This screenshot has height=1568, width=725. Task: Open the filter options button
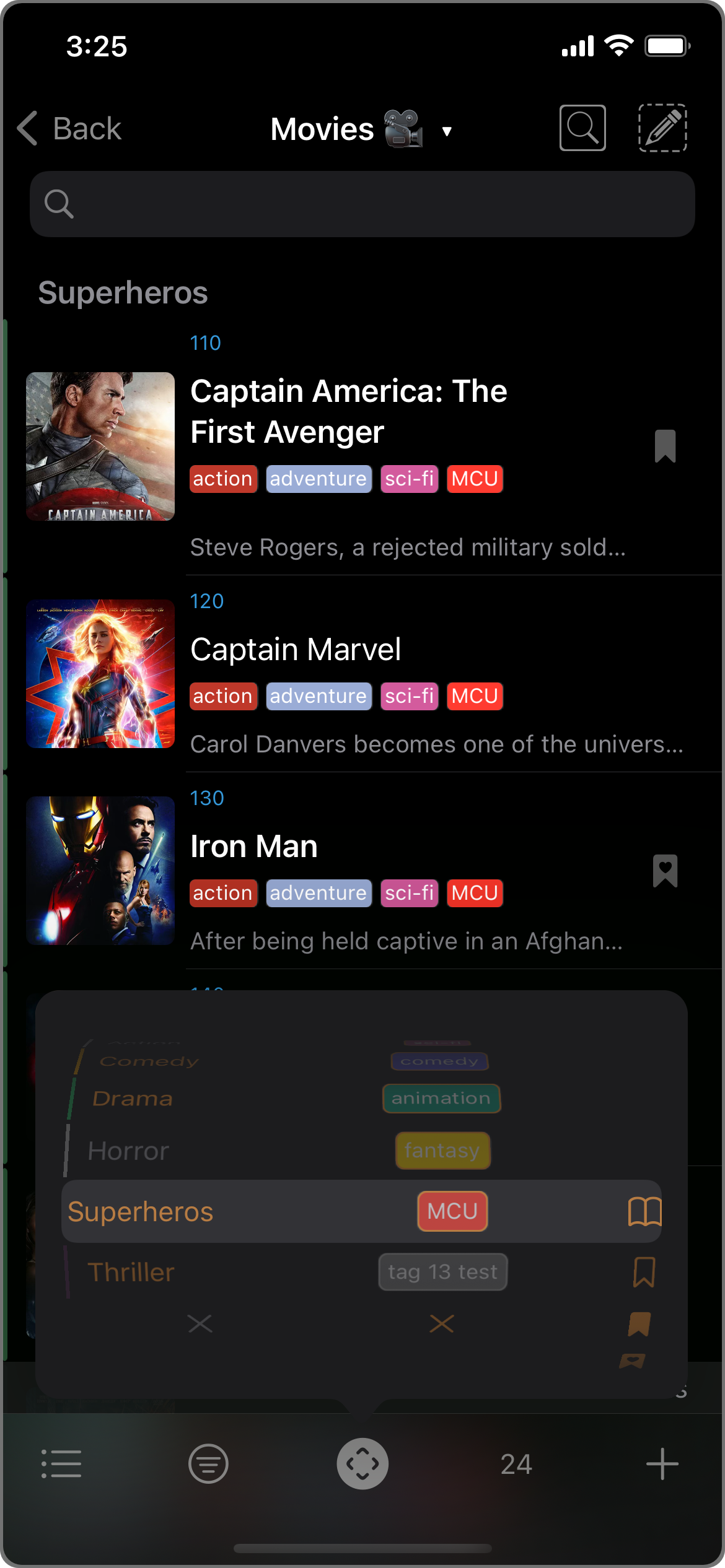point(208,1464)
